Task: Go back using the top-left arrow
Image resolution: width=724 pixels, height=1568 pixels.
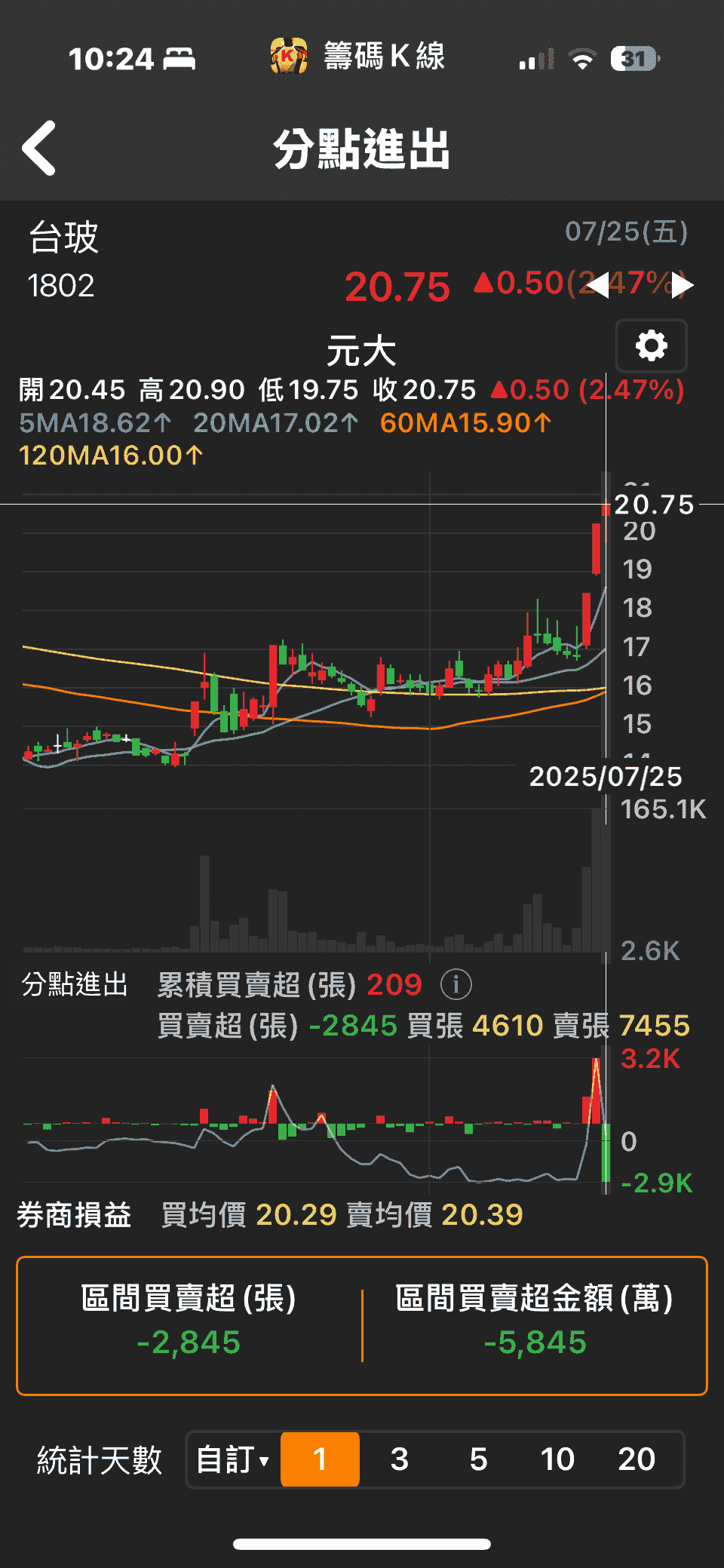Action: pyautogui.click(x=39, y=149)
